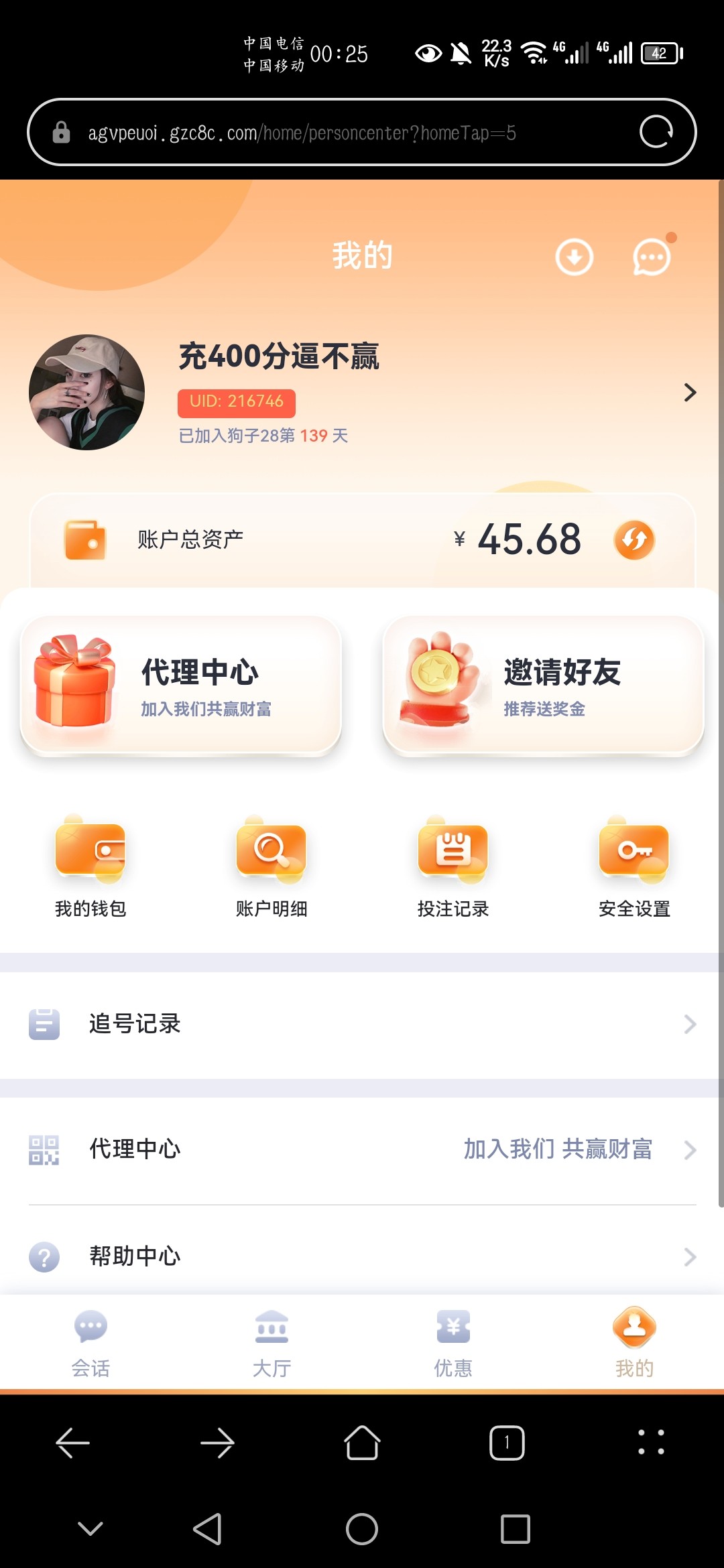Open the 邀请好友 card

543,686
